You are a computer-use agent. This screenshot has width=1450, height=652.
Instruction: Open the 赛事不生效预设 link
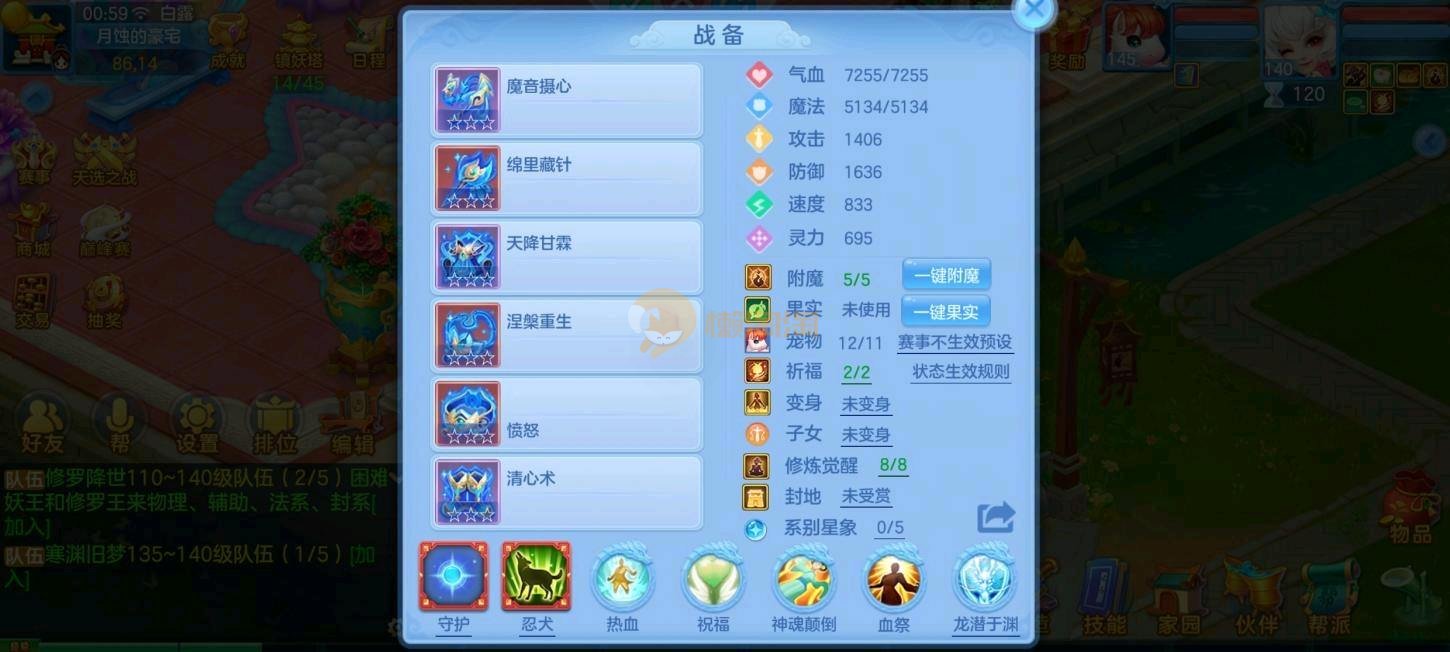click(x=954, y=343)
